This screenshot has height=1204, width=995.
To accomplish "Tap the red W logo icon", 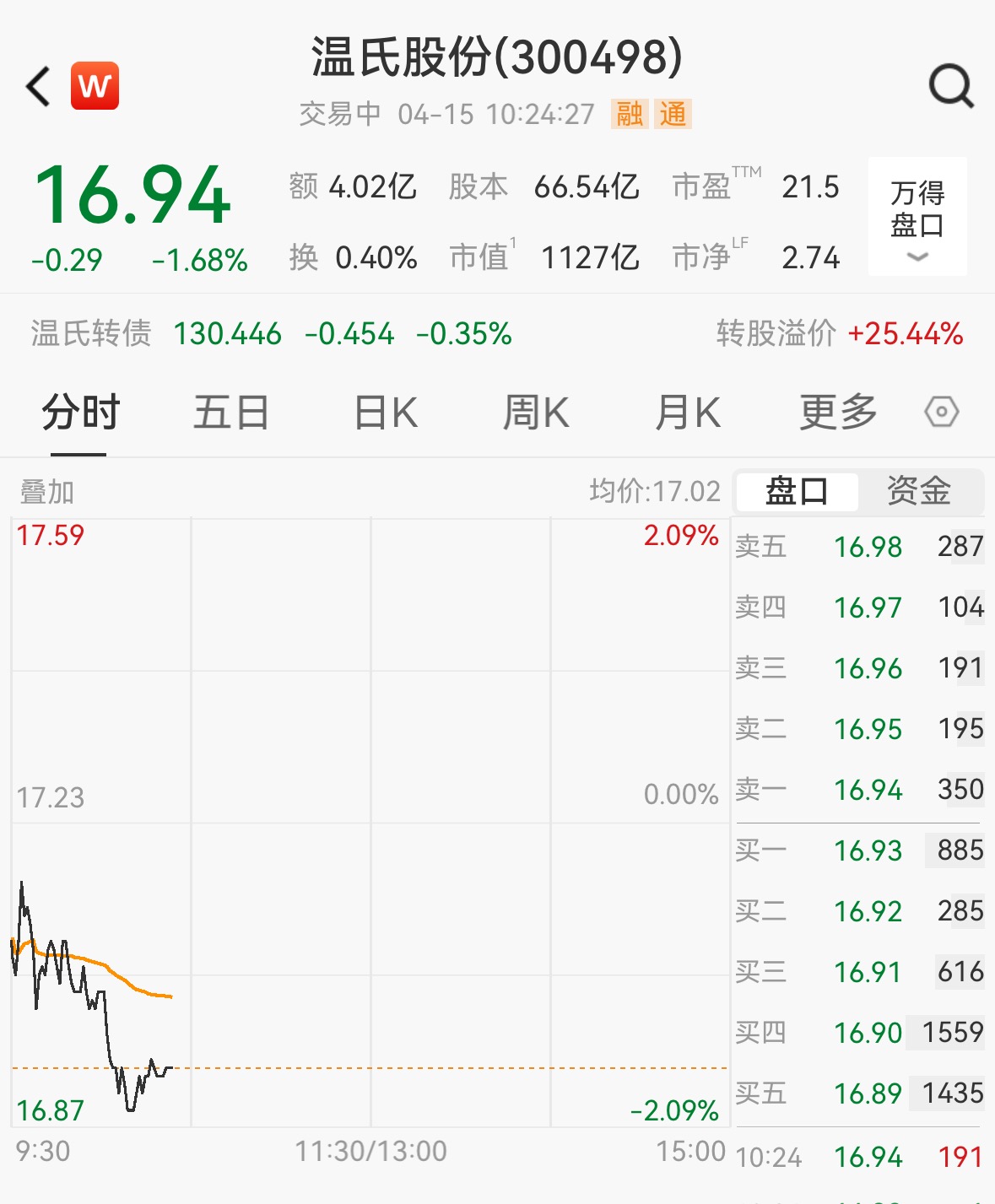I will (x=95, y=86).
